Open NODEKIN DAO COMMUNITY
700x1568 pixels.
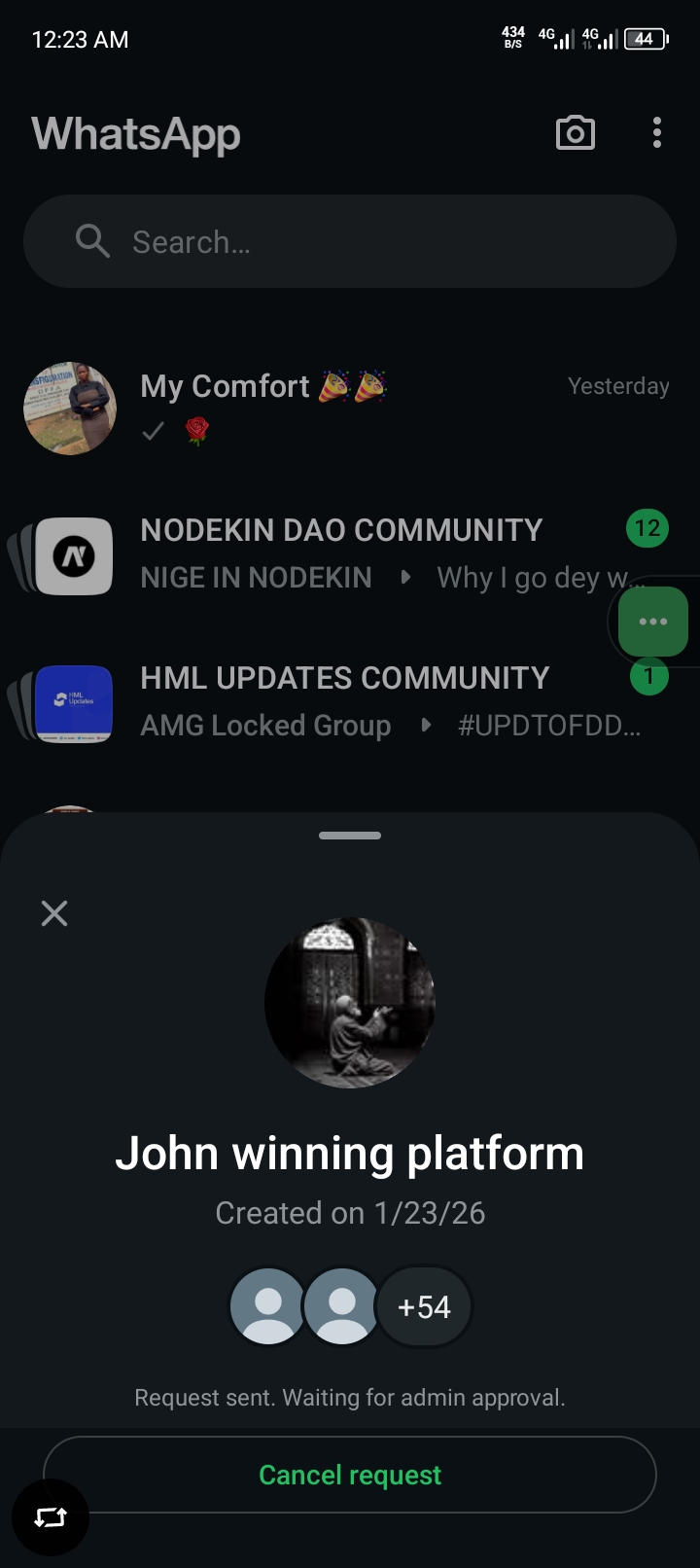coord(340,552)
